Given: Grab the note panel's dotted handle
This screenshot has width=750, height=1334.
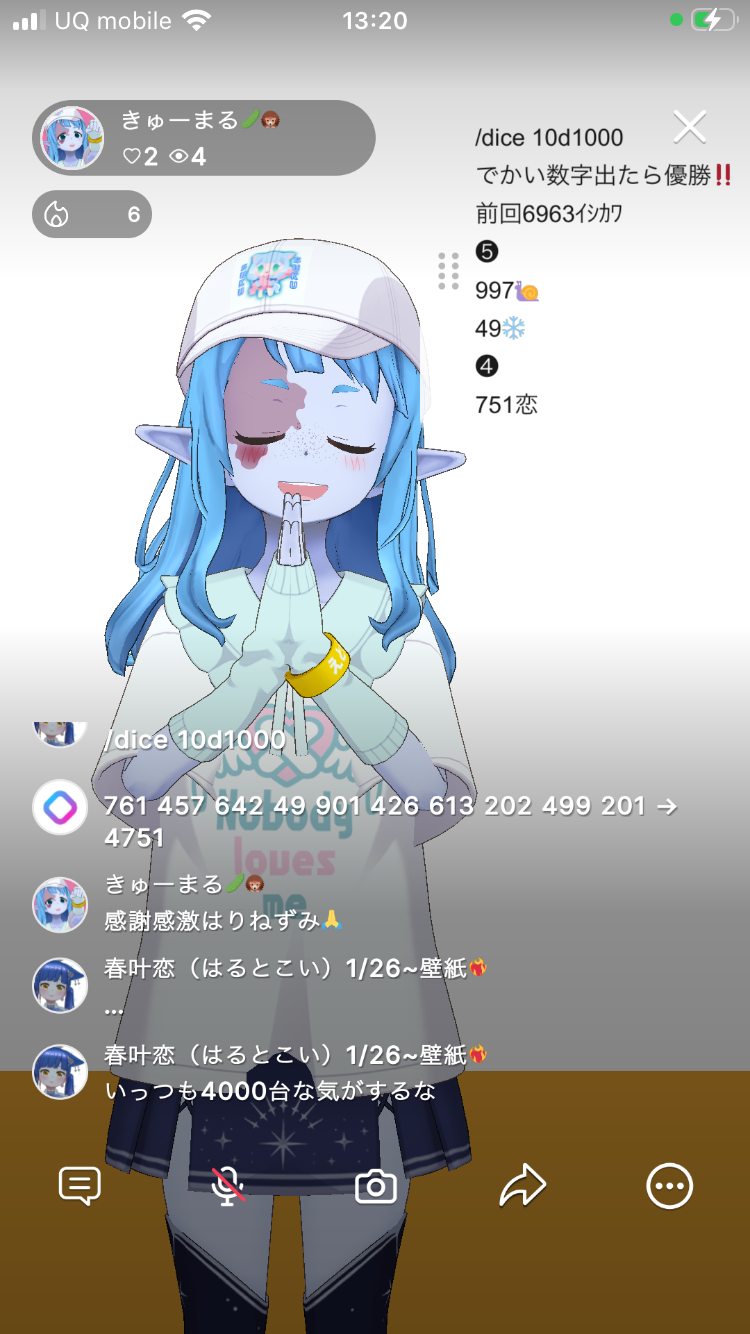Looking at the screenshot, I should pos(448,271).
